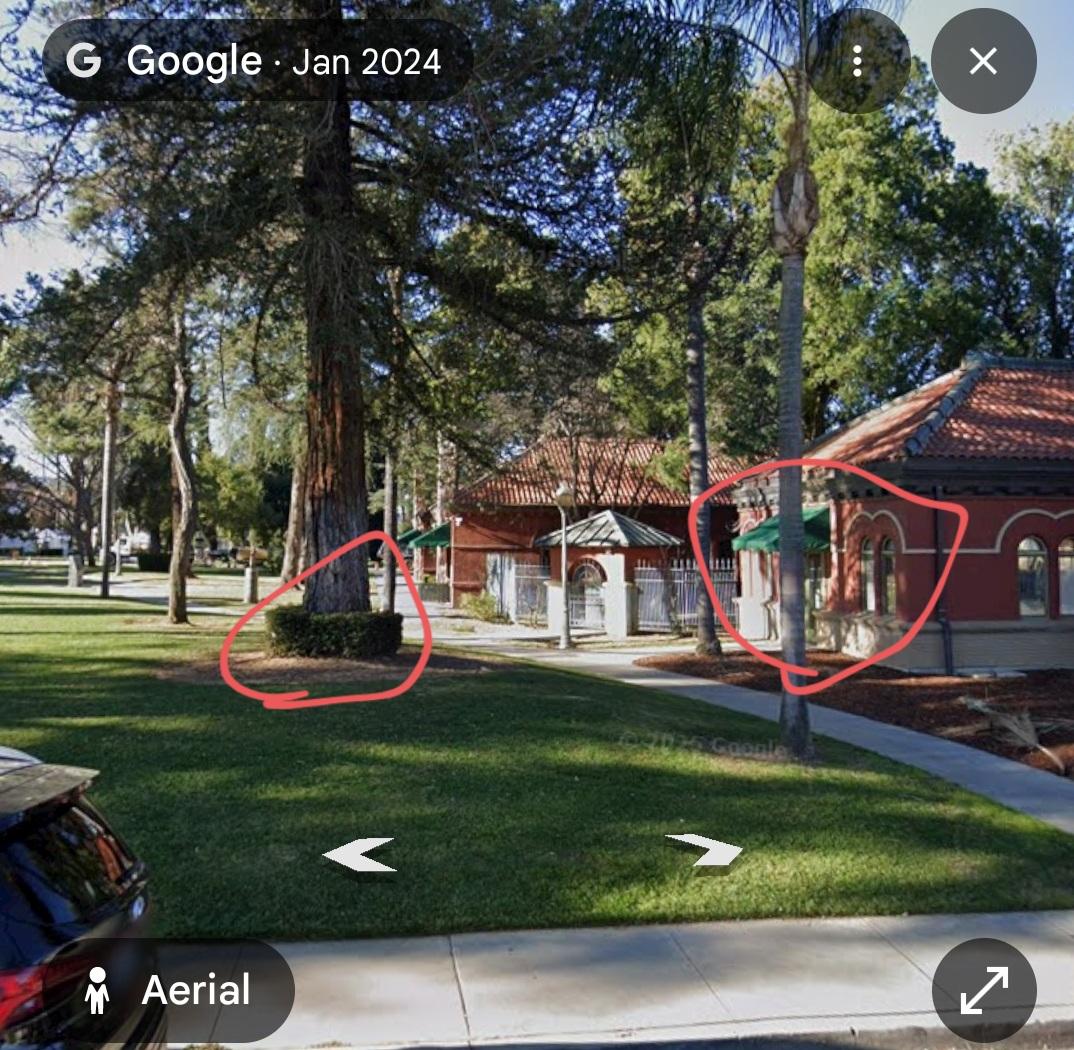The width and height of the screenshot is (1074, 1050).
Task: Close the Street View panel
Action: [x=984, y=61]
